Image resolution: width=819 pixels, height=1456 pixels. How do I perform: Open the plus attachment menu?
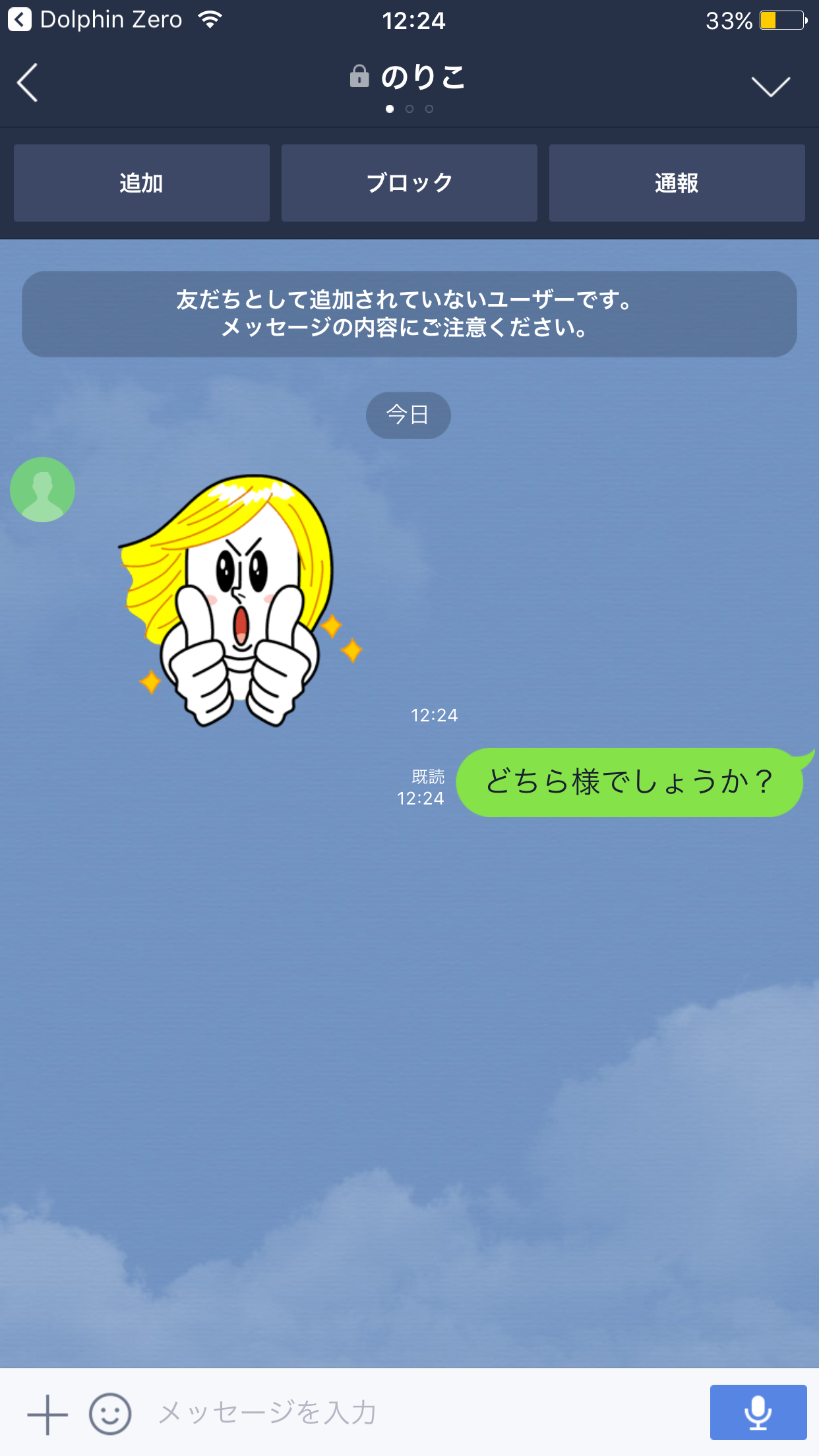47,1414
